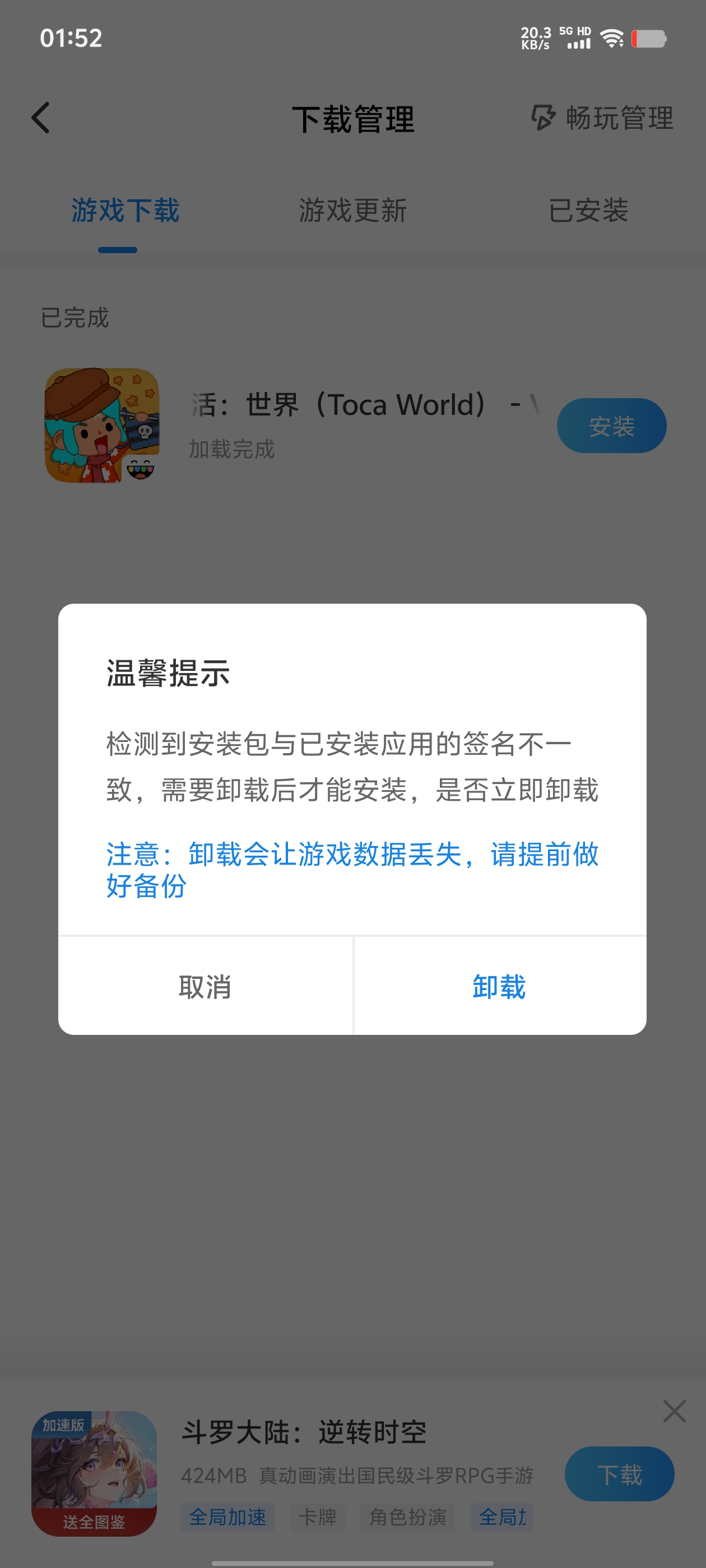The image size is (706, 1568).
Task: Dismiss the 斗罗大陆 recommendation banner
Action: [674, 1410]
